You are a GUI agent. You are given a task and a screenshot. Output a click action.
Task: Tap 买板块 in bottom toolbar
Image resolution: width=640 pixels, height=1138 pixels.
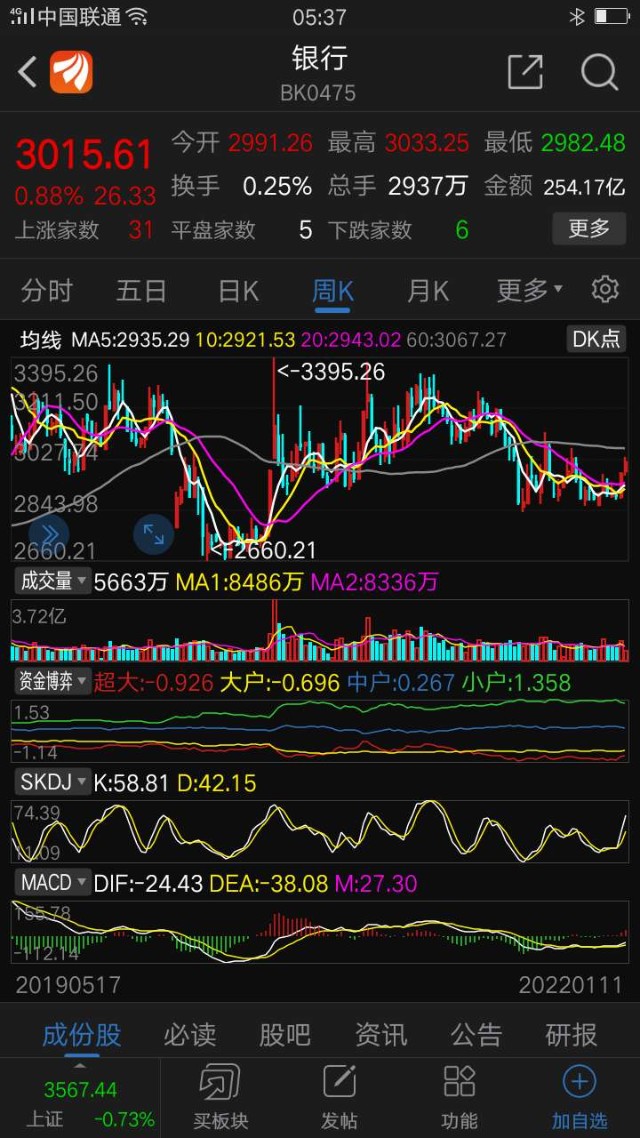[220, 1096]
